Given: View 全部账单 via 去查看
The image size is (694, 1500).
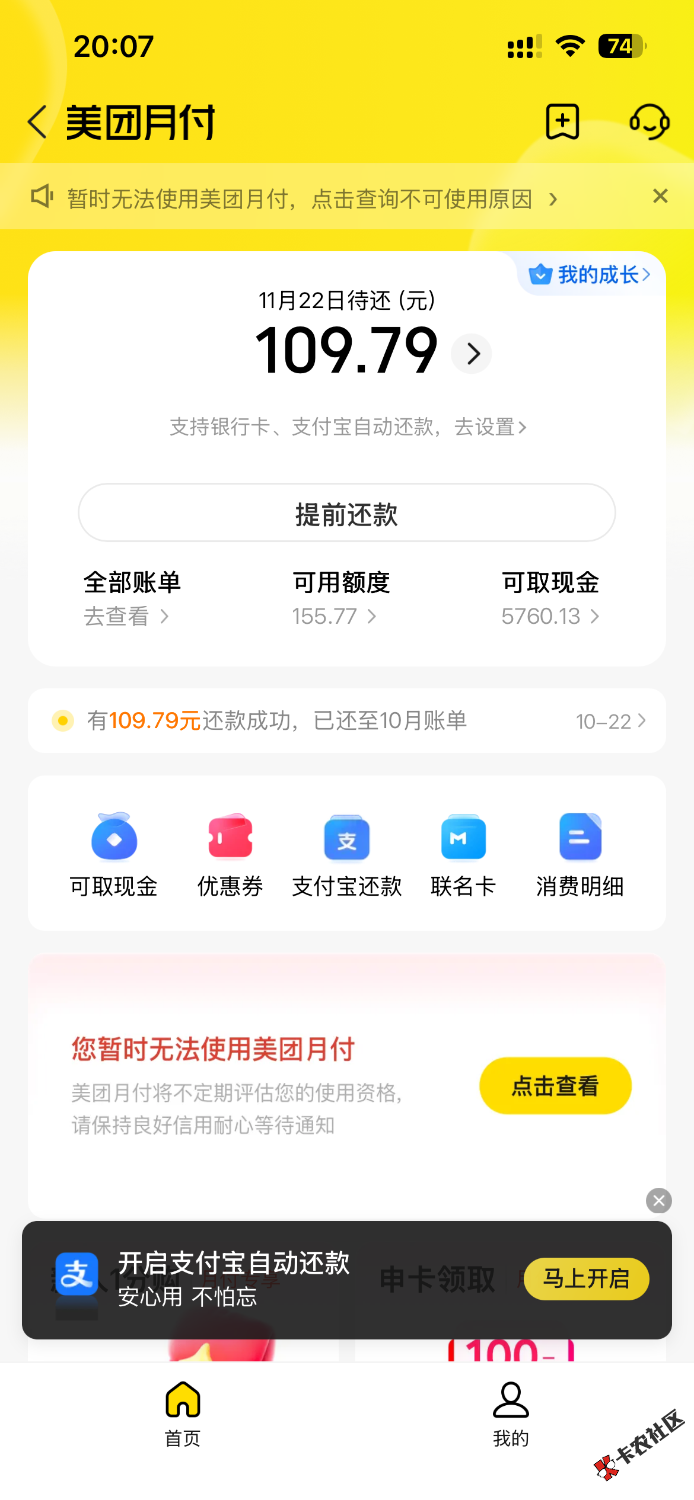Looking at the screenshot, I should [x=127, y=616].
